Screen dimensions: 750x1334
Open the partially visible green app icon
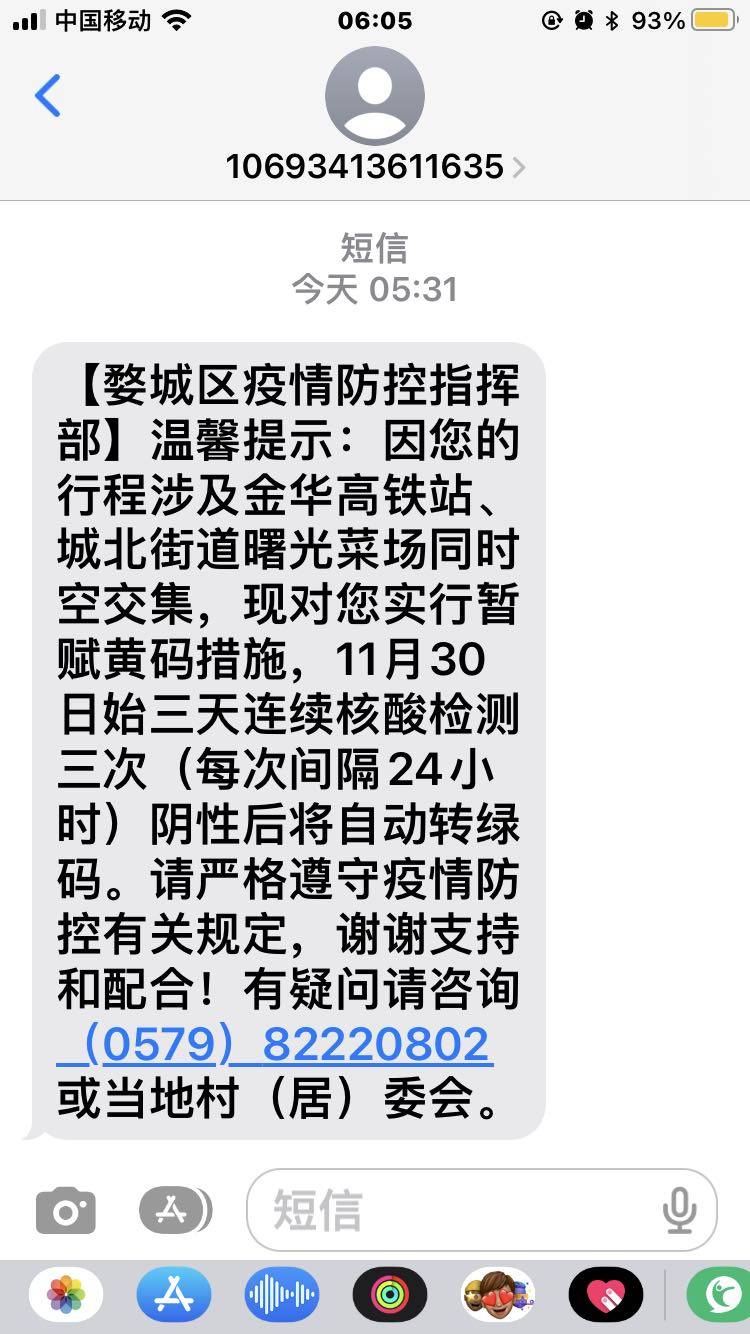click(x=720, y=1296)
